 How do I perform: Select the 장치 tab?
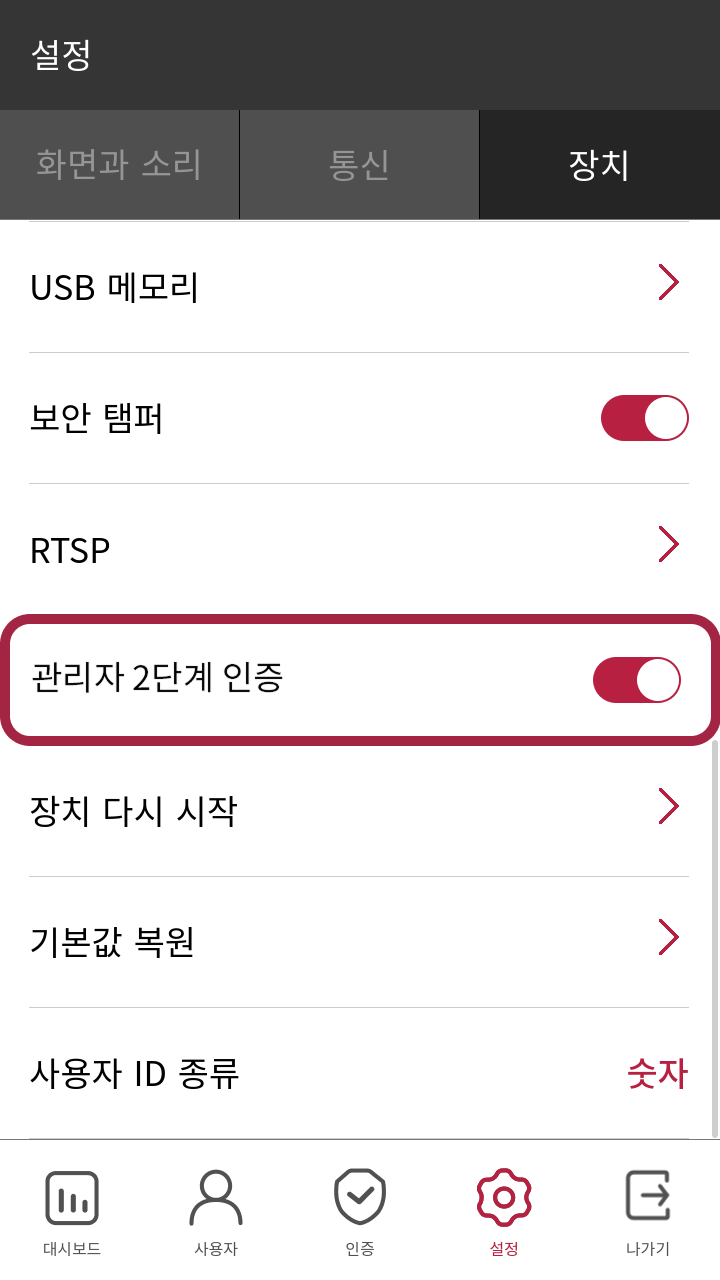(x=599, y=165)
